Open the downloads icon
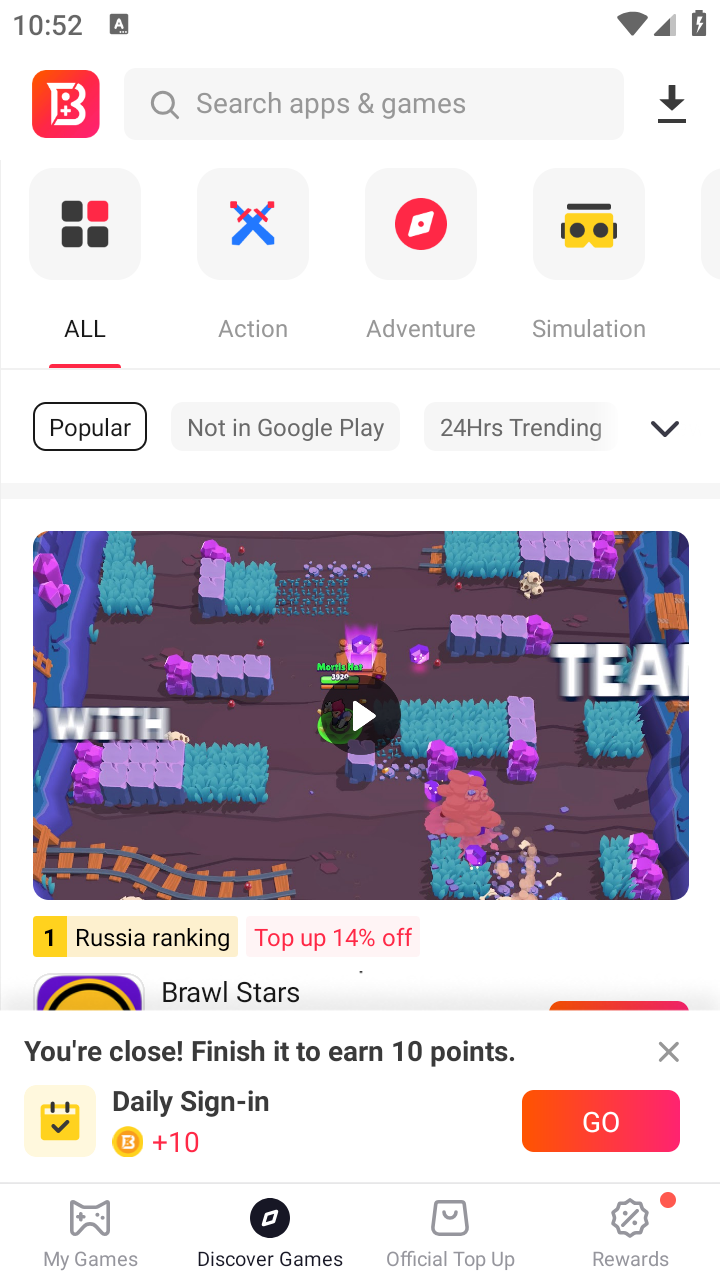Screen dimensions: 720x1280 (x=672, y=104)
